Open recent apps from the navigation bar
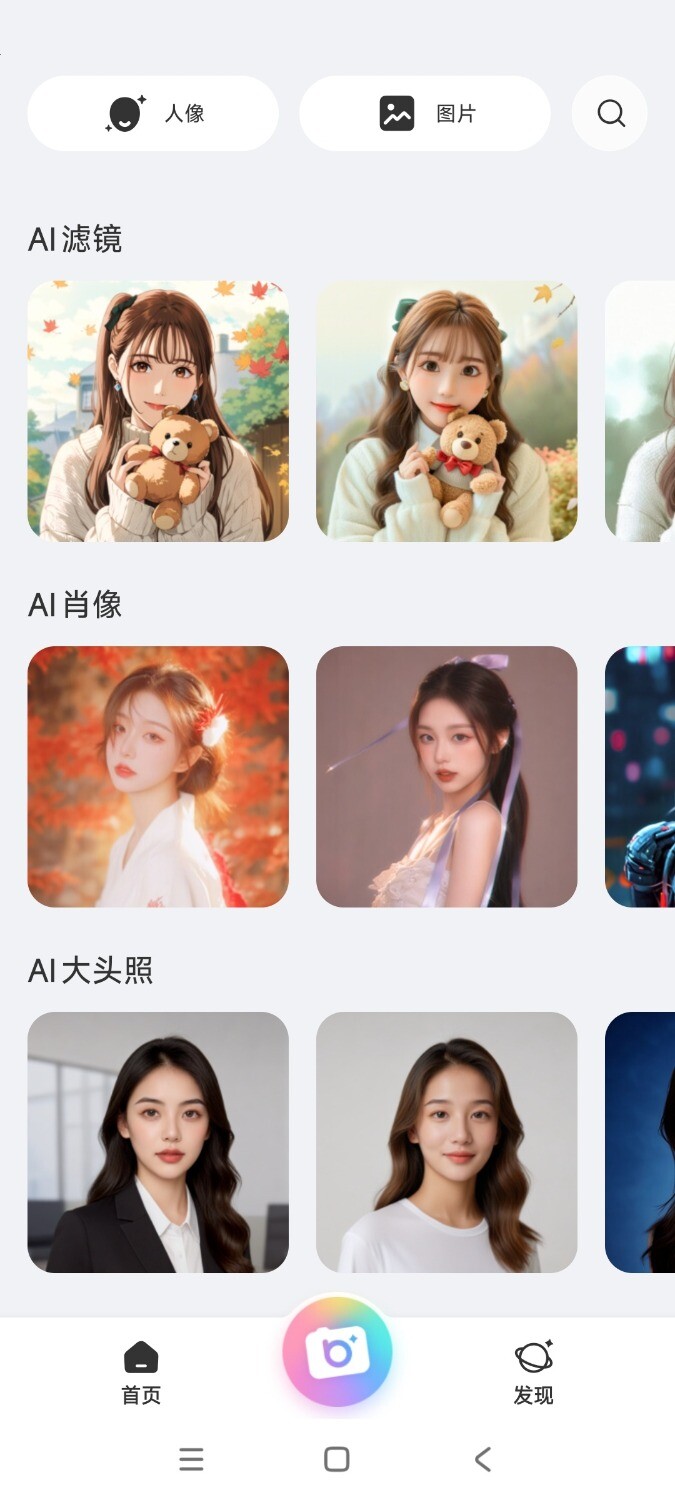Screen dimensions: 675x1500 [x=191, y=1460]
